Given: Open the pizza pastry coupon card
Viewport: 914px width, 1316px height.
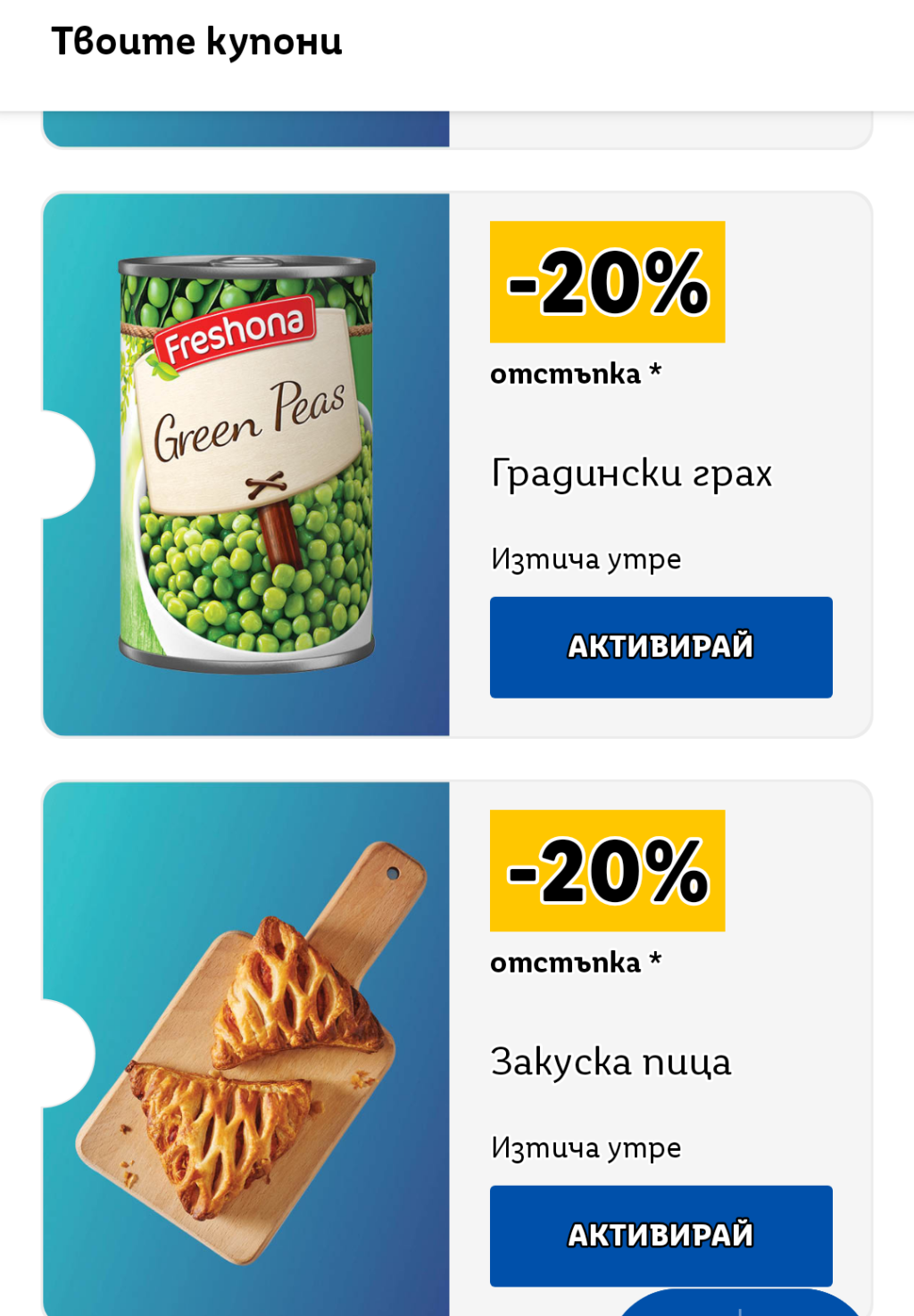Looking at the screenshot, I should tap(246, 1053).
